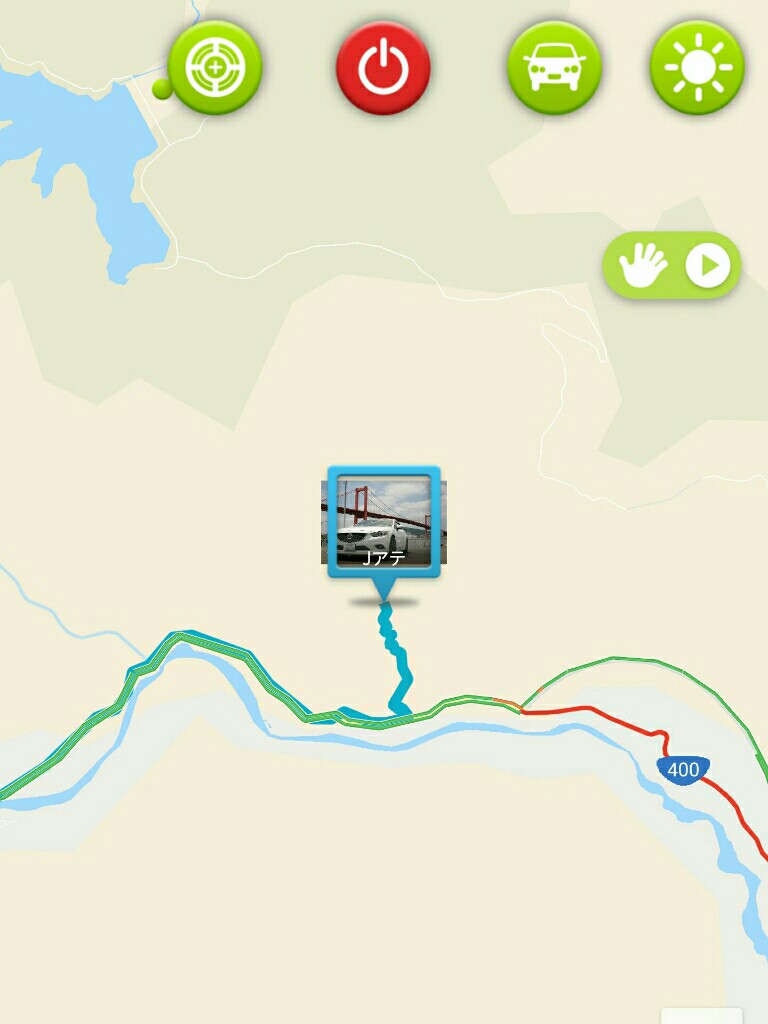768x1024 pixels.
Task: Tap the sun brightness button
Action: point(697,67)
